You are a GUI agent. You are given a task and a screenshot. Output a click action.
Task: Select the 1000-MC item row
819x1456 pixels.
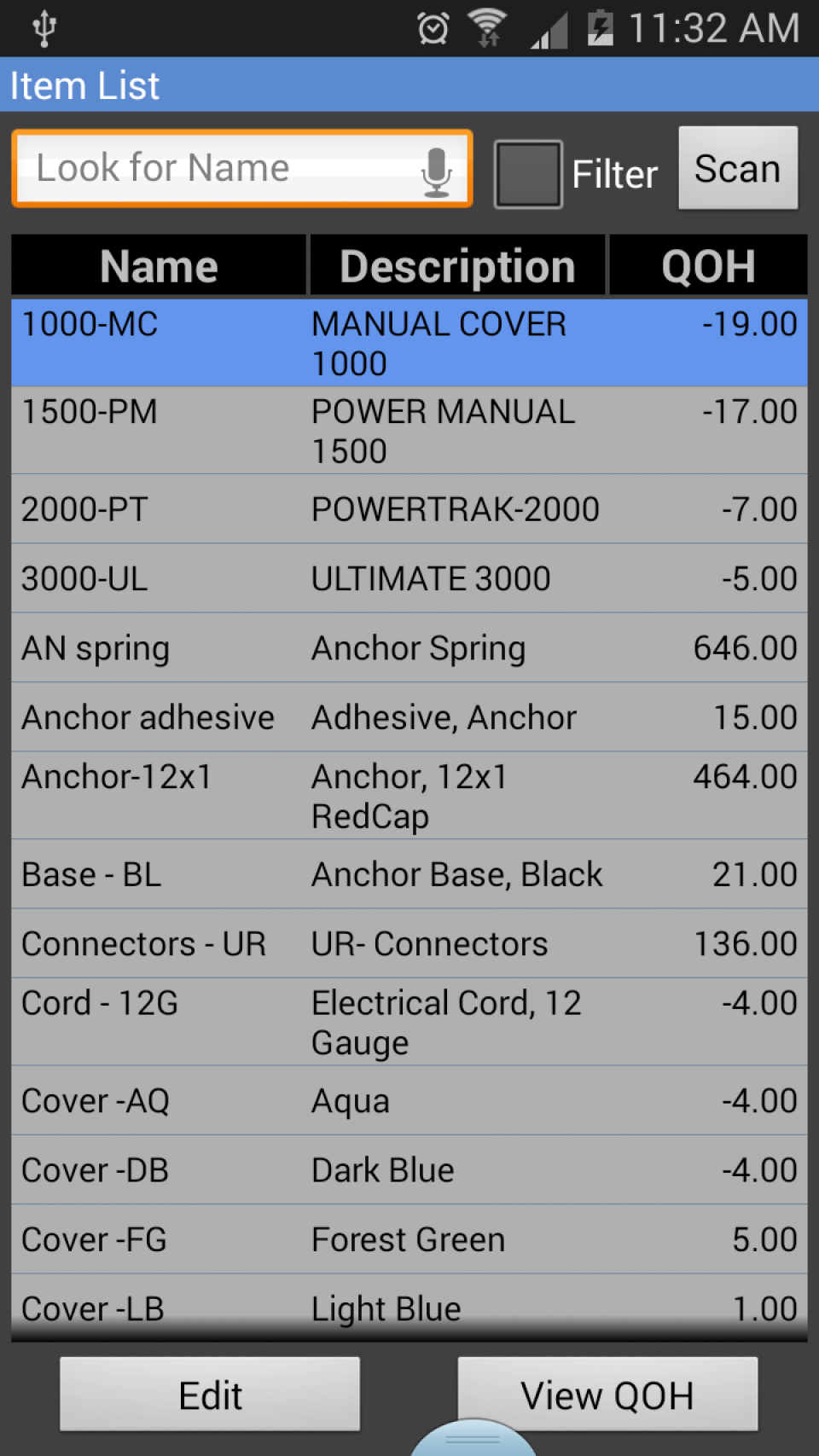[x=409, y=343]
